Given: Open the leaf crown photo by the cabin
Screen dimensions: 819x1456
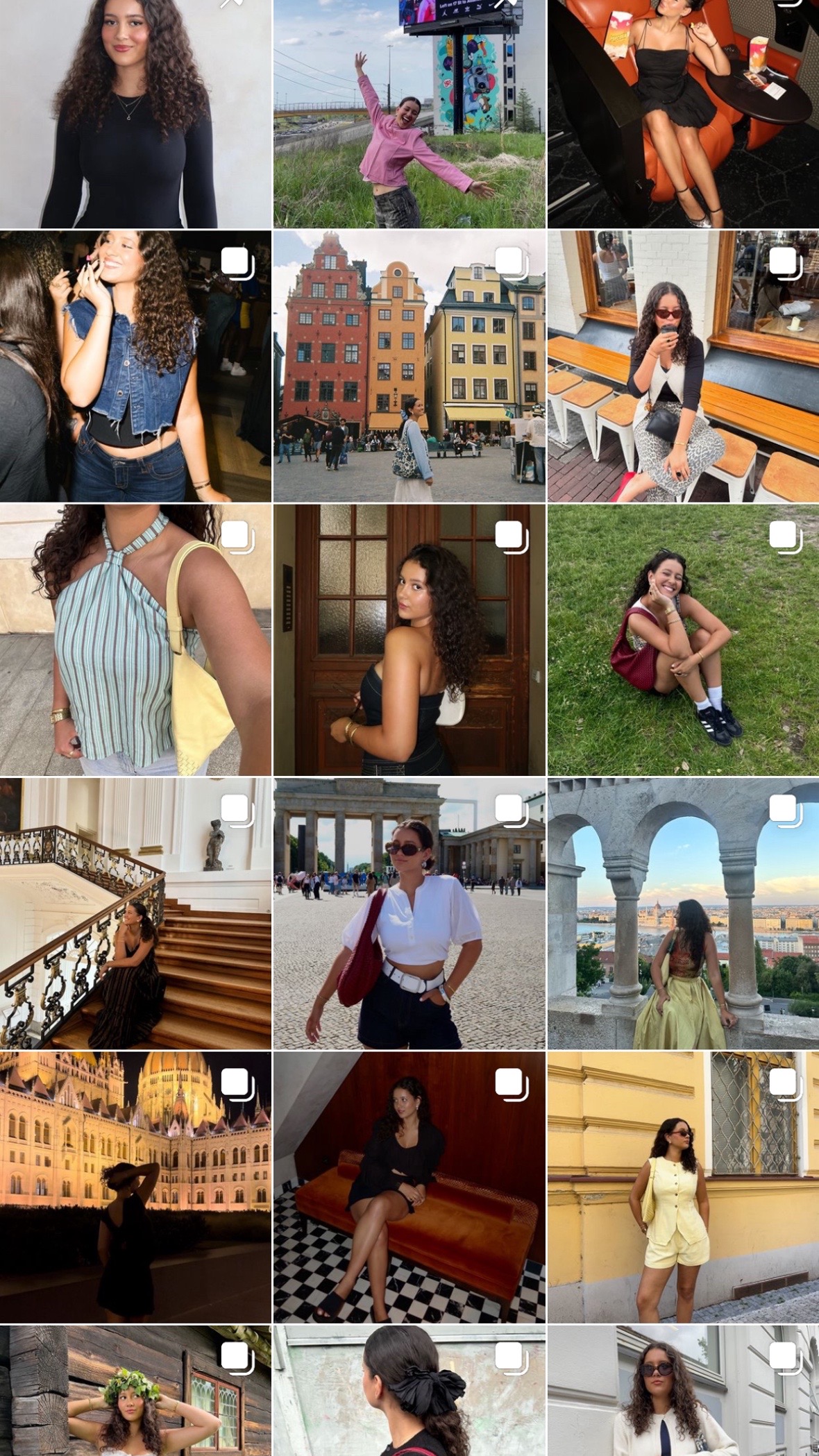Looking at the screenshot, I should (x=135, y=1390).
